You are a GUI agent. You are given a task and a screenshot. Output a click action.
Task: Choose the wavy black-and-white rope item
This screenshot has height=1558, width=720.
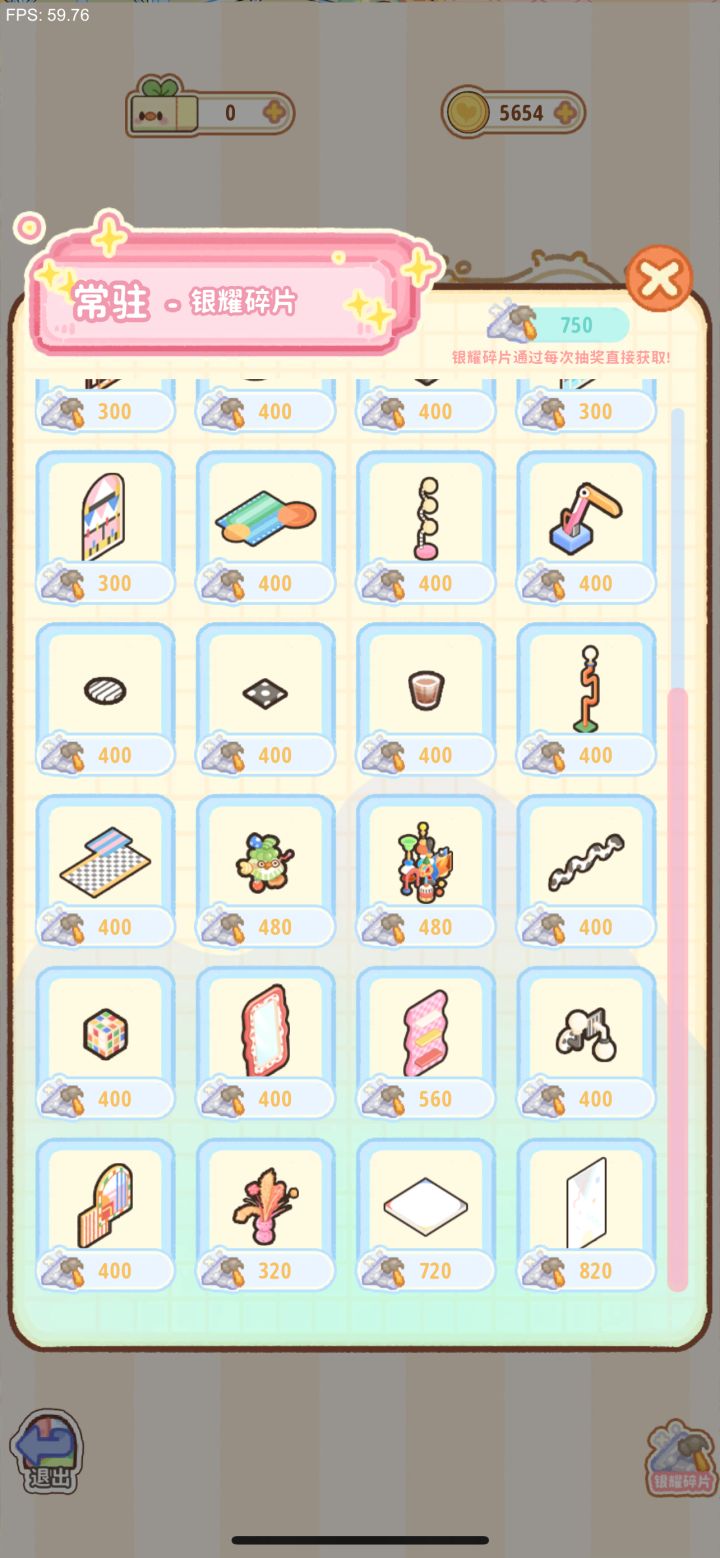tap(586, 871)
